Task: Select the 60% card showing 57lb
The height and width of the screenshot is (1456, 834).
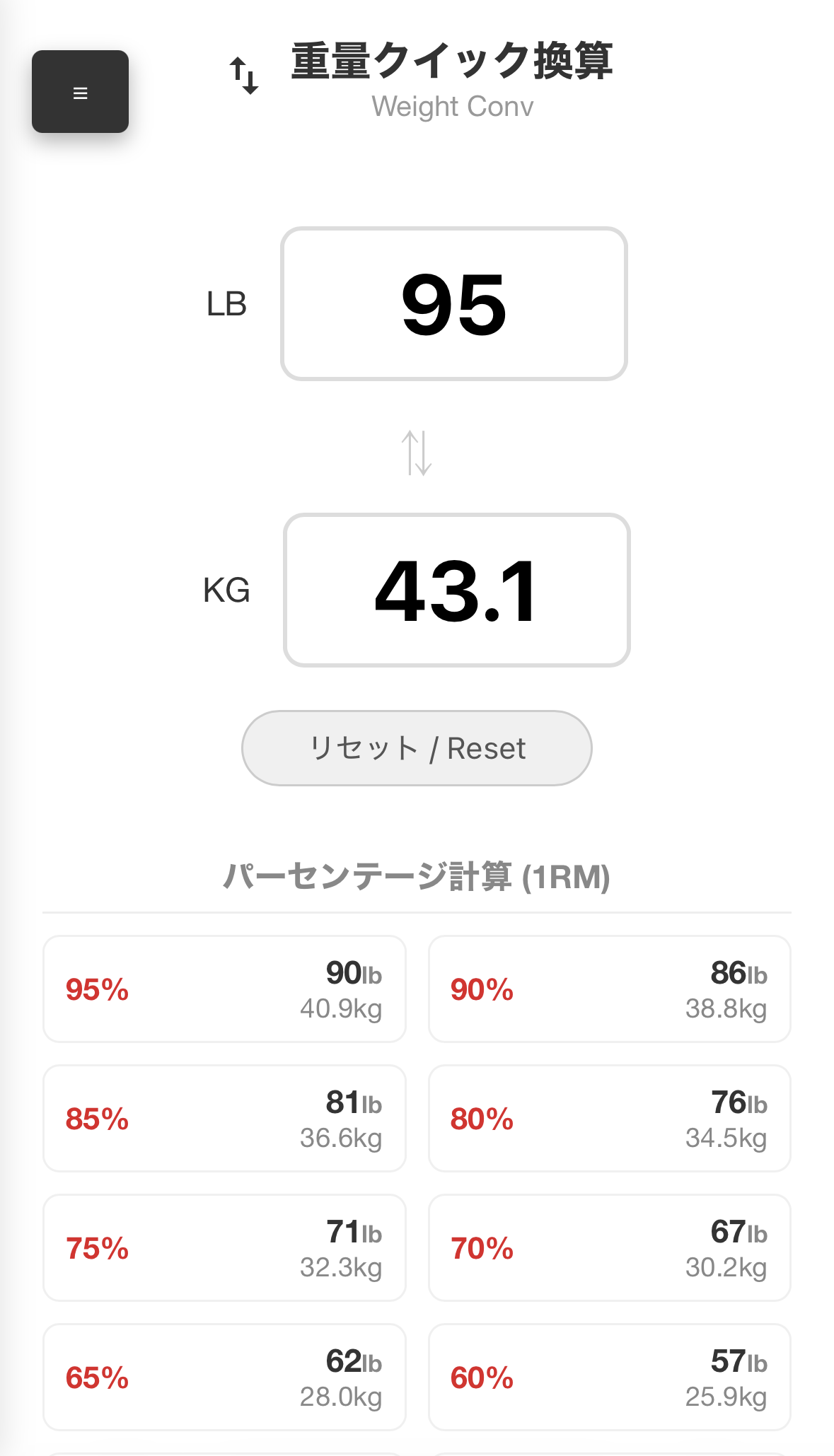Action: [608, 1377]
